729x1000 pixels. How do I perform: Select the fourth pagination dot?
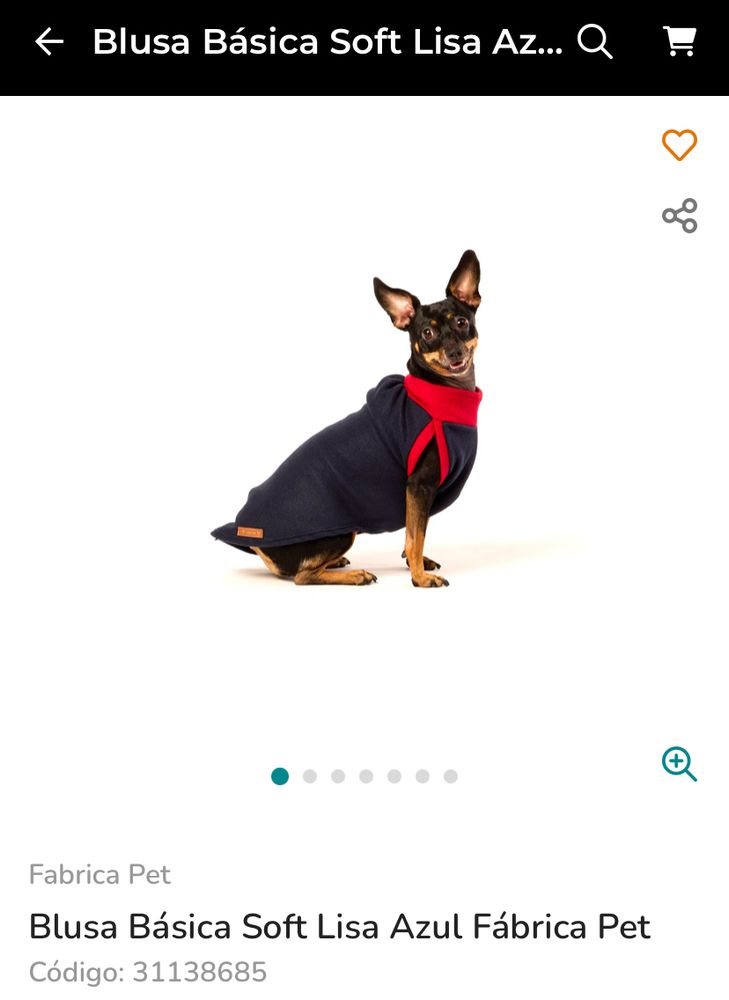pyautogui.click(x=365, y=774)
